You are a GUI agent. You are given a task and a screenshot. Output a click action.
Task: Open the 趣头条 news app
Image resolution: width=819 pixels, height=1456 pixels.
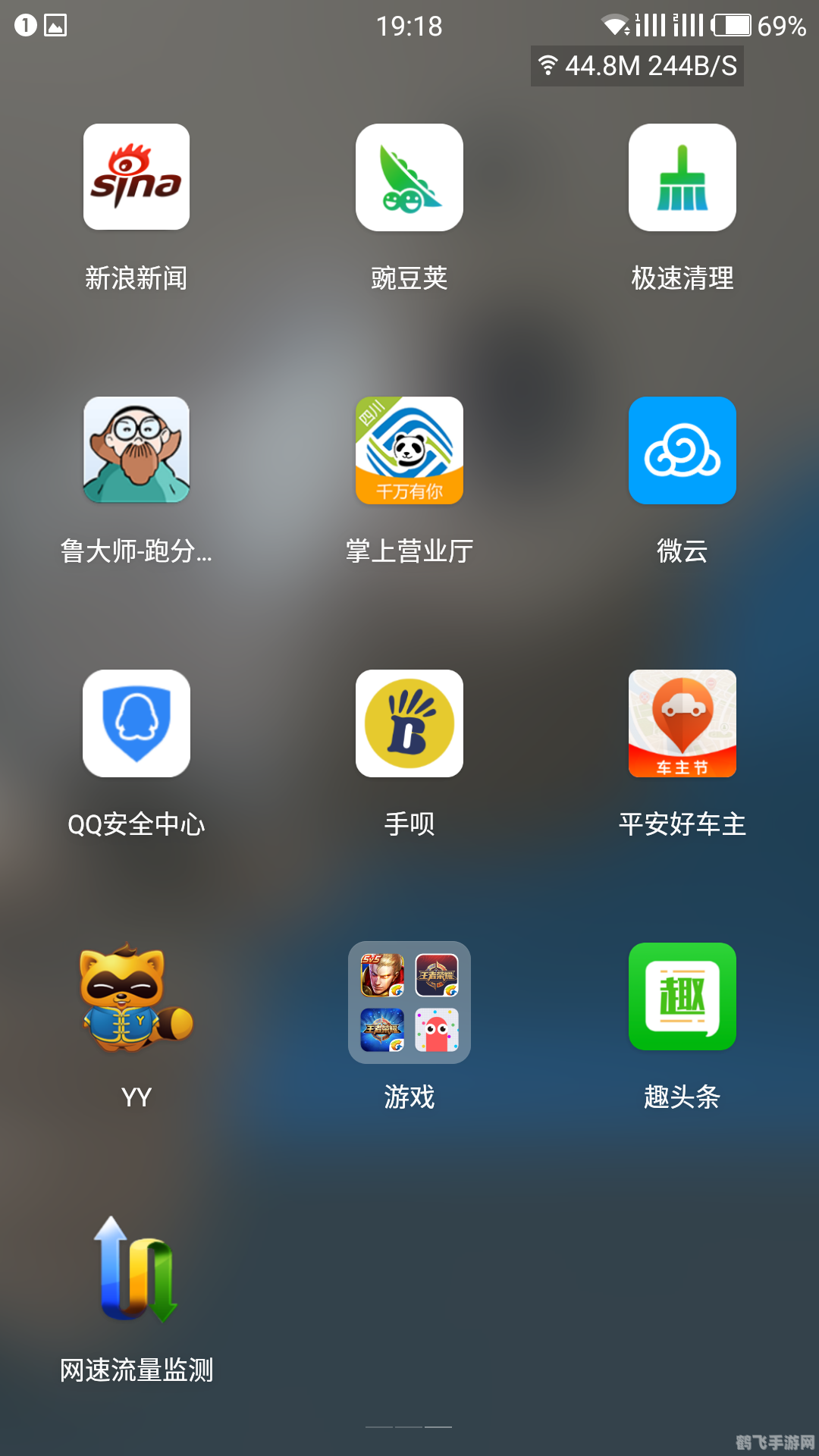coord(682,997)
